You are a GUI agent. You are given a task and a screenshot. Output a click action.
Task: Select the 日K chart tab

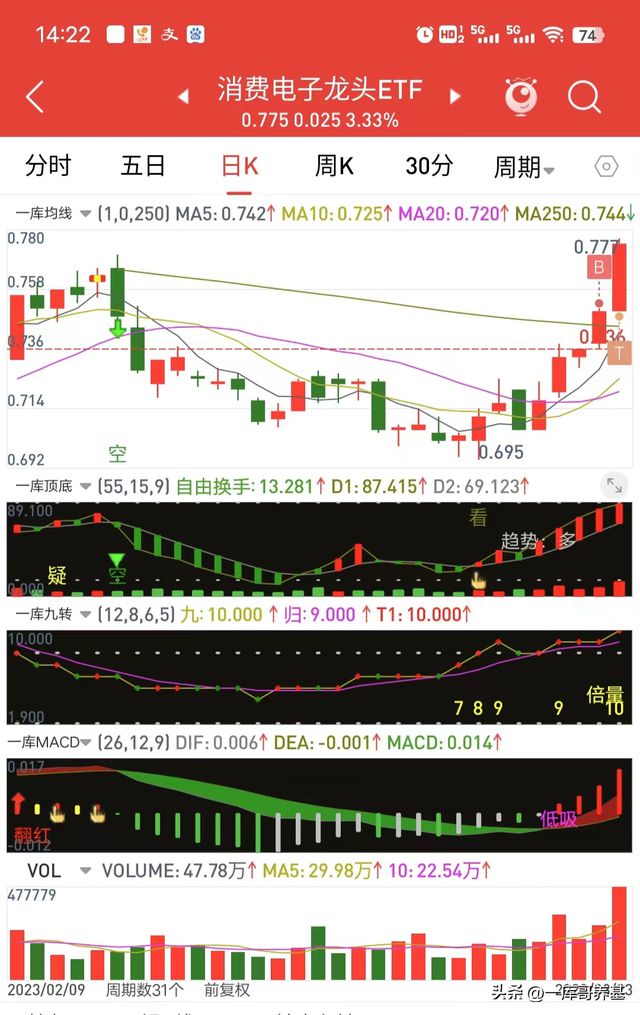point(239,166)
